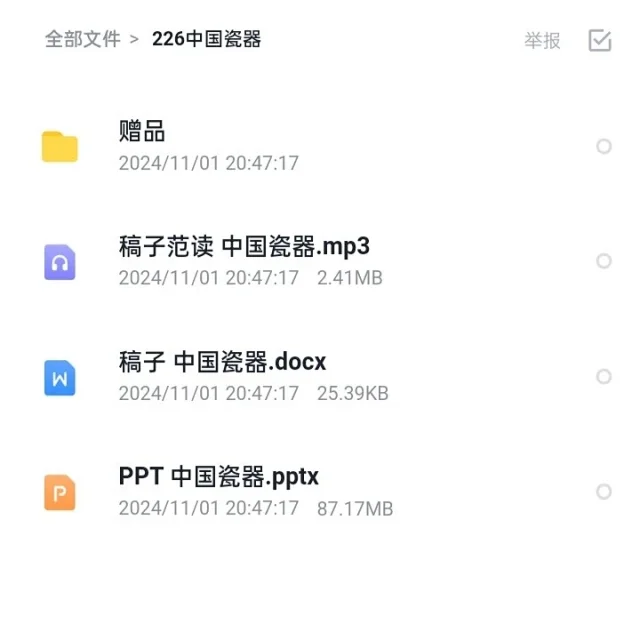640x624 pixels.
Task: Select the 稿子 中国瓷器.docx circle
Action: [604, 376]
